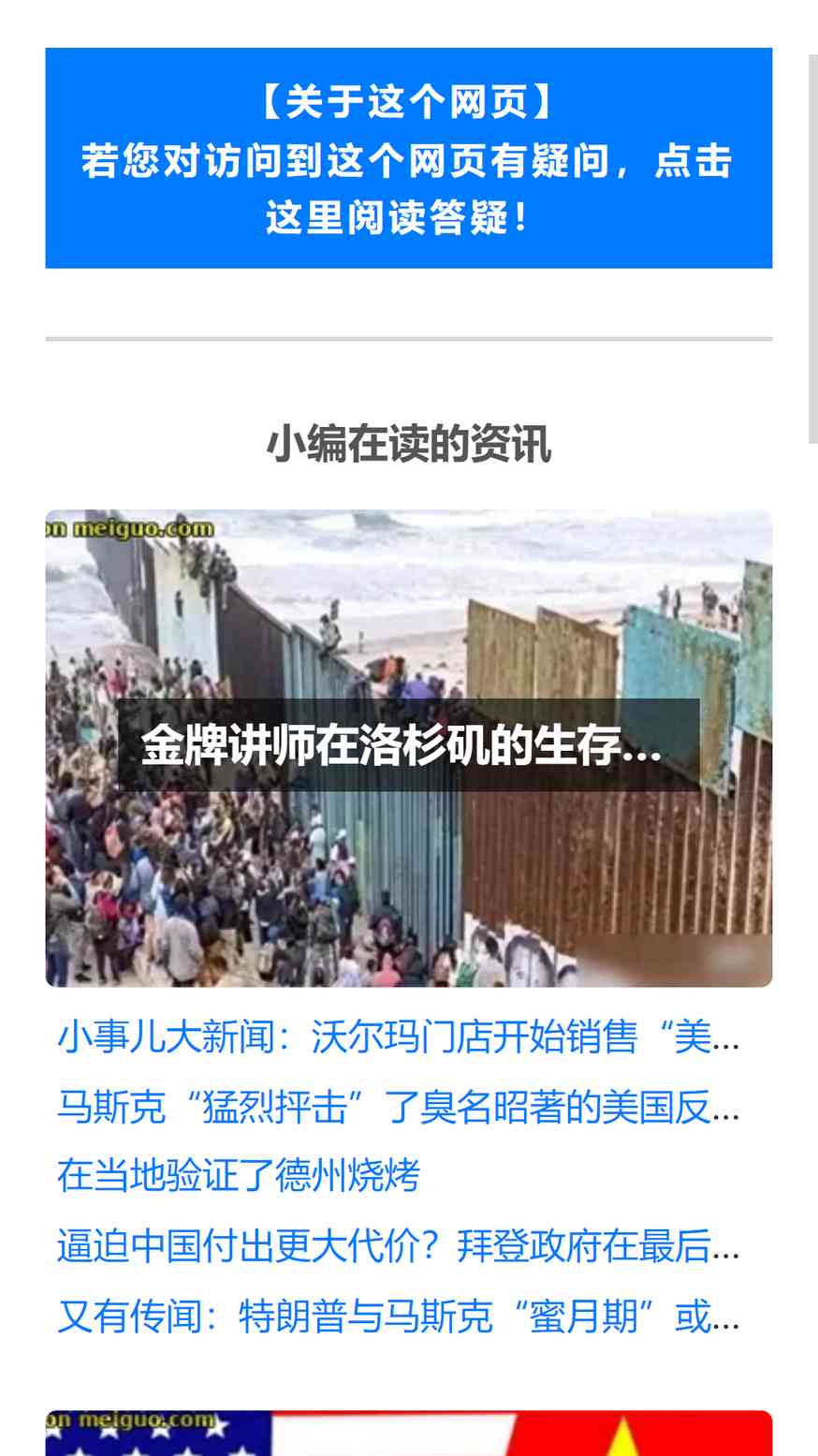Tap the blue 关于这个网页 banner
Image resolution: width=818 pixels, height=1456 pixels.
coord(409,158)
